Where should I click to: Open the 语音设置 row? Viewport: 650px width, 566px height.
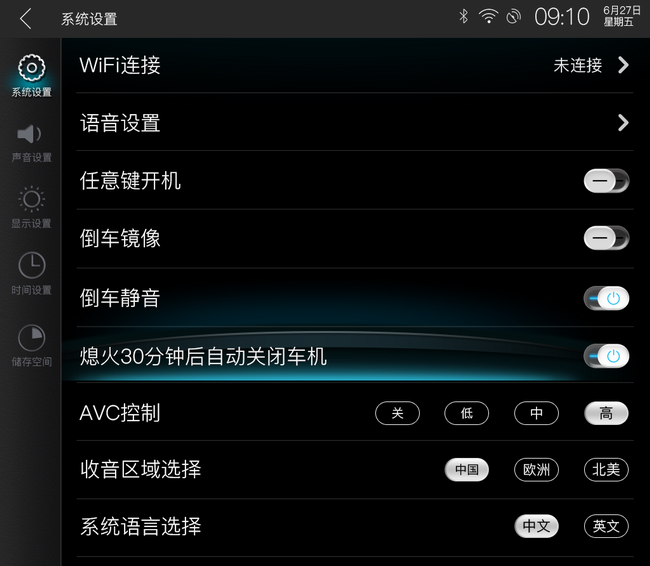coord(354,123)
